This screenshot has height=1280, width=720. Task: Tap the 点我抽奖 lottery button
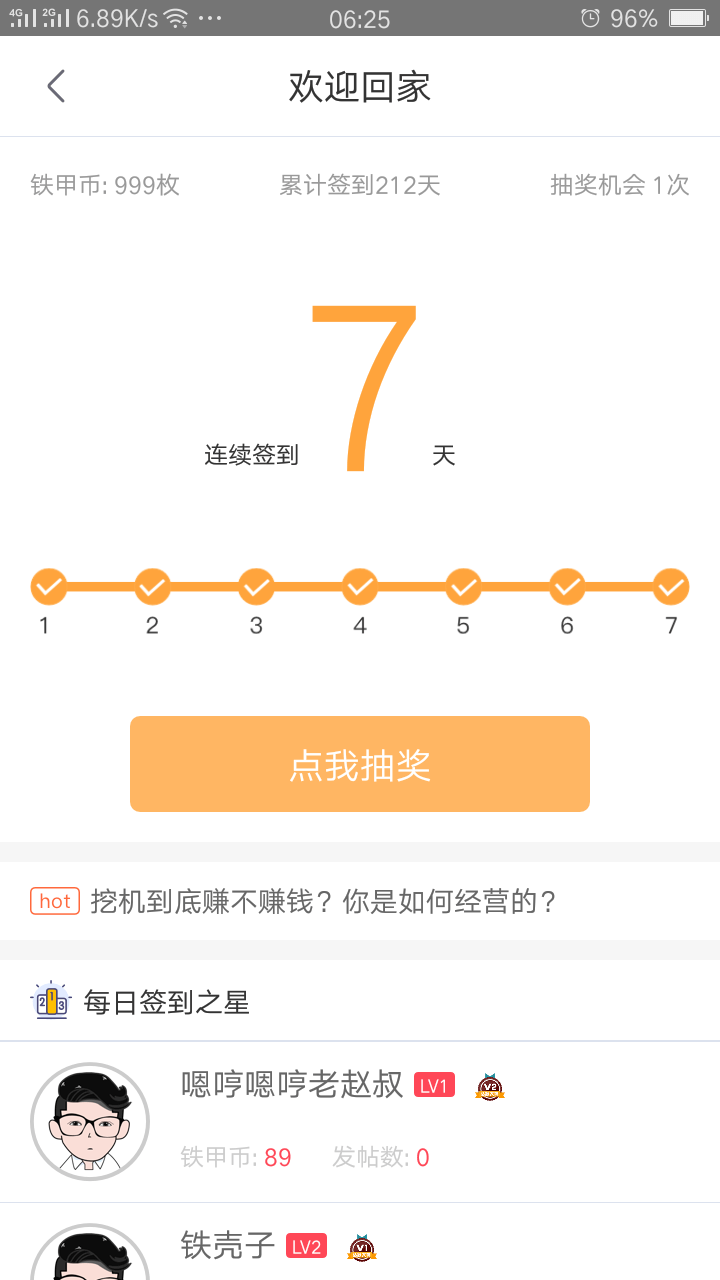360,764
